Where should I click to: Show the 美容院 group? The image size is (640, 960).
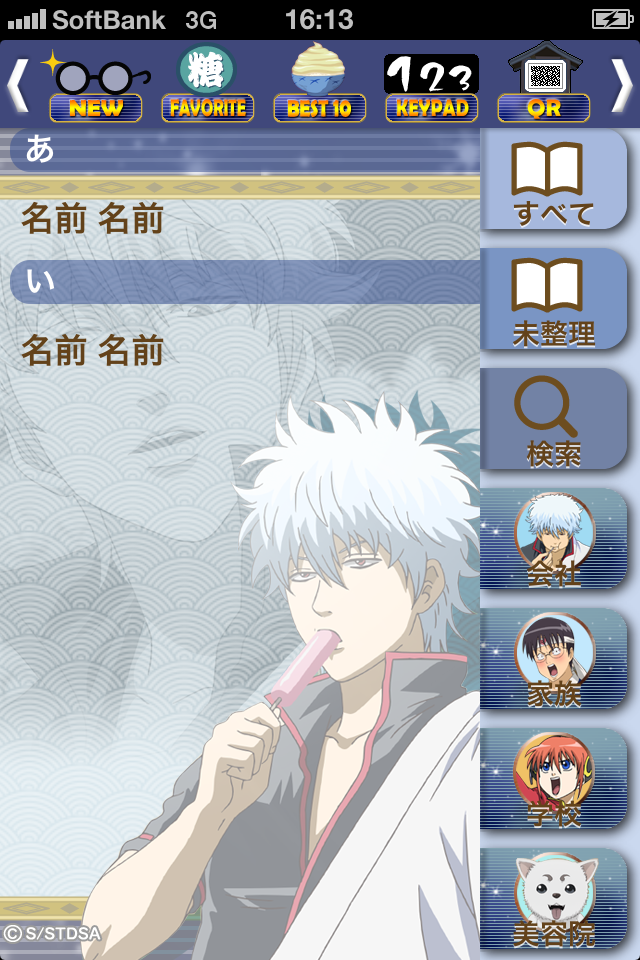coord(555,901)
